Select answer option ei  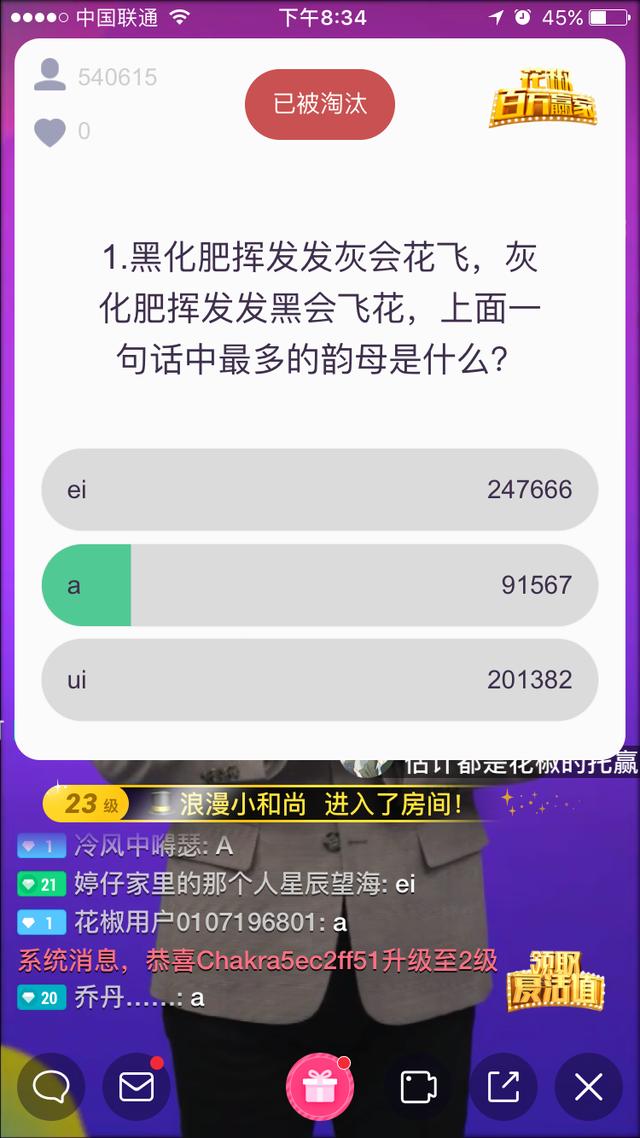point(319,490)
